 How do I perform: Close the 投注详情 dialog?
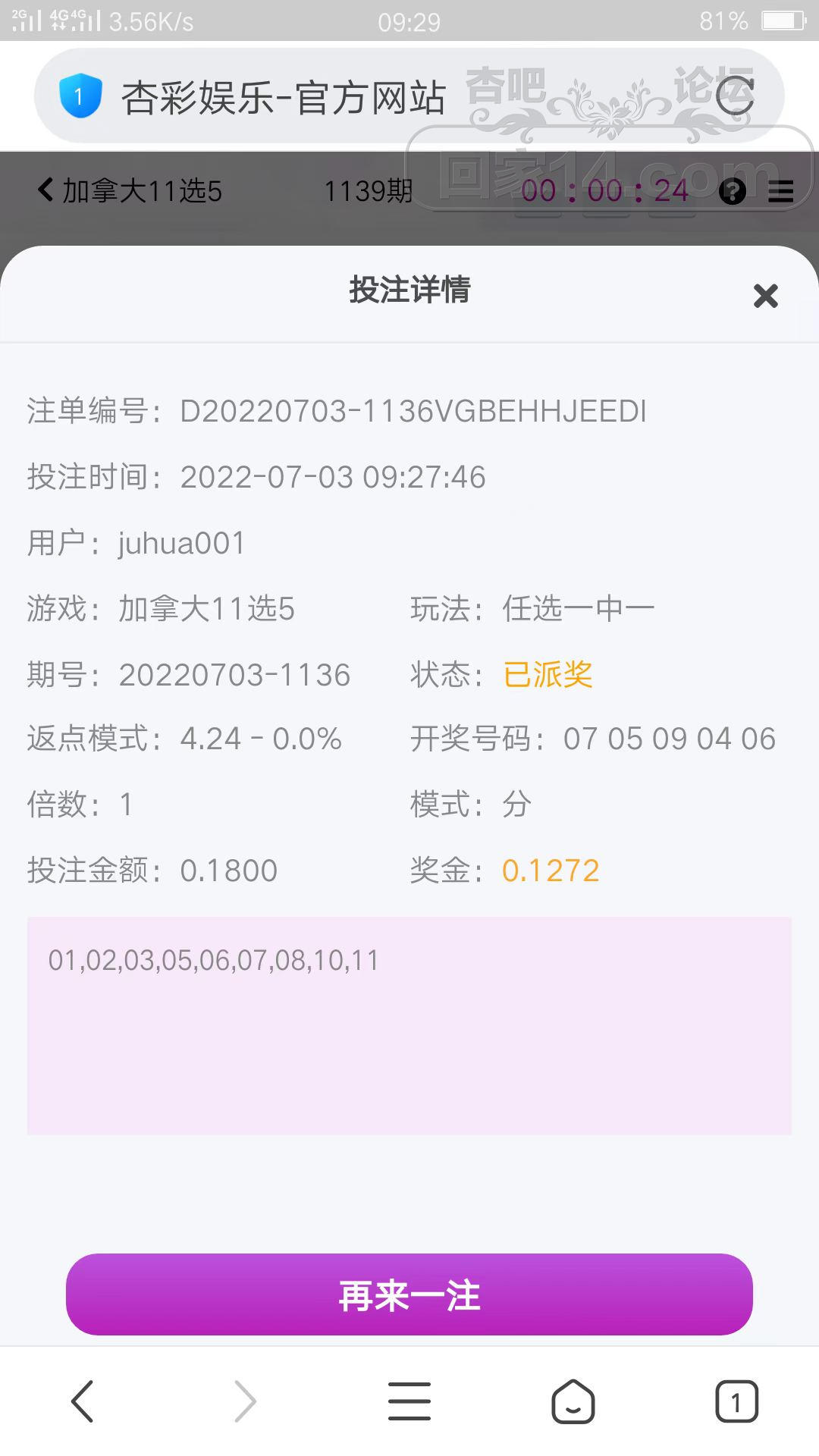pyautogui.click(x=765, y=296)
